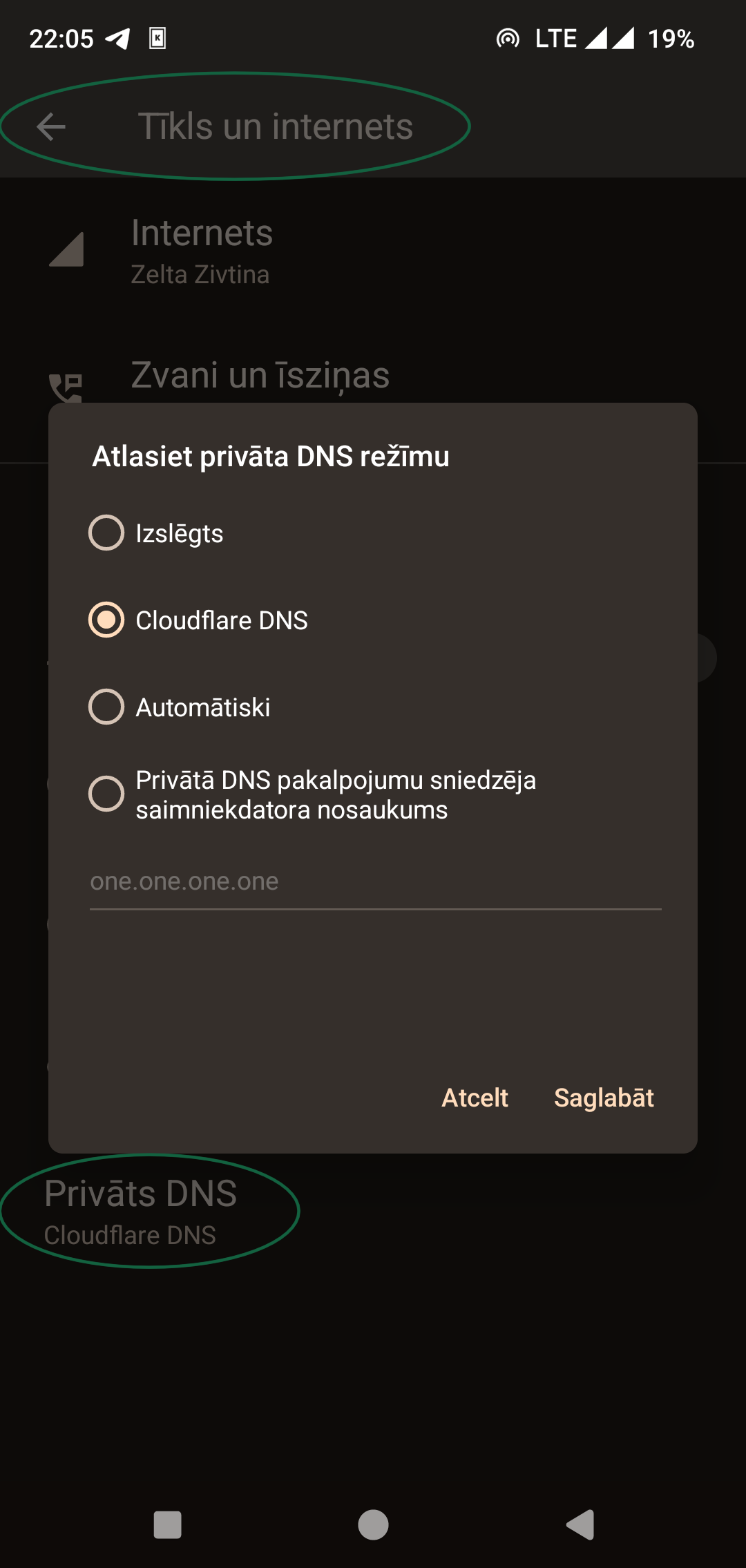Viewport: 746px width, 1568px height.
Task: Save the DNS setting with Saglabāt
Action: 603,1098
